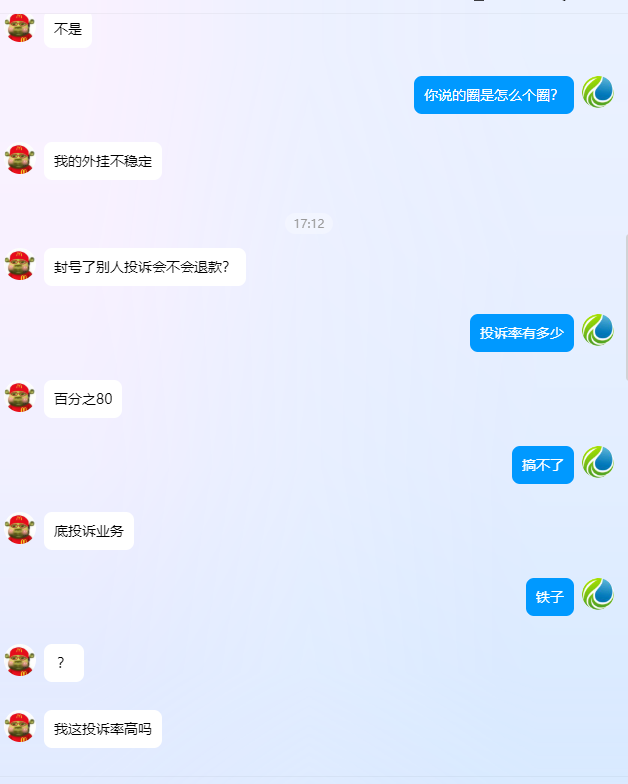The image size is (628, 784).
Task: Open contact's avatar beside "我这投诉率高吗"
Action: [x=20, y=727]
